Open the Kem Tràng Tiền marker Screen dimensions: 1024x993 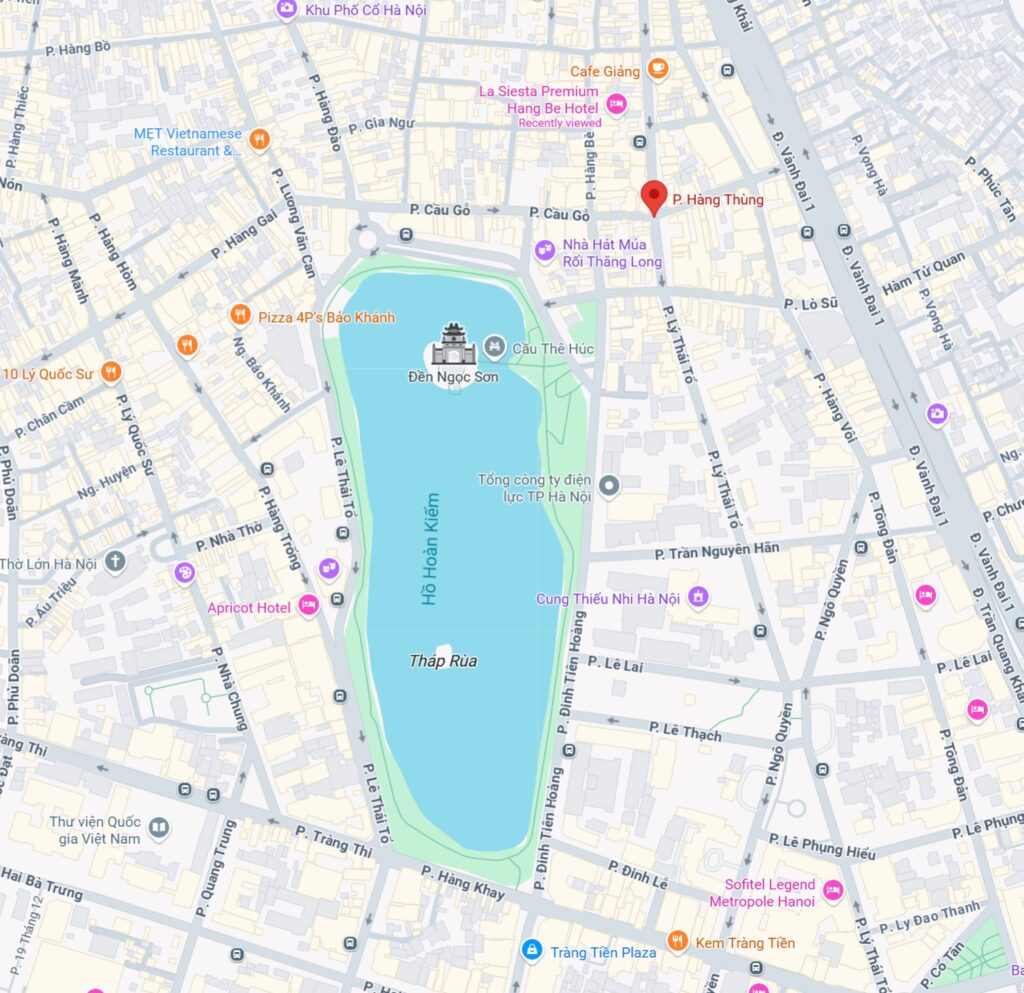pos(678,941)
